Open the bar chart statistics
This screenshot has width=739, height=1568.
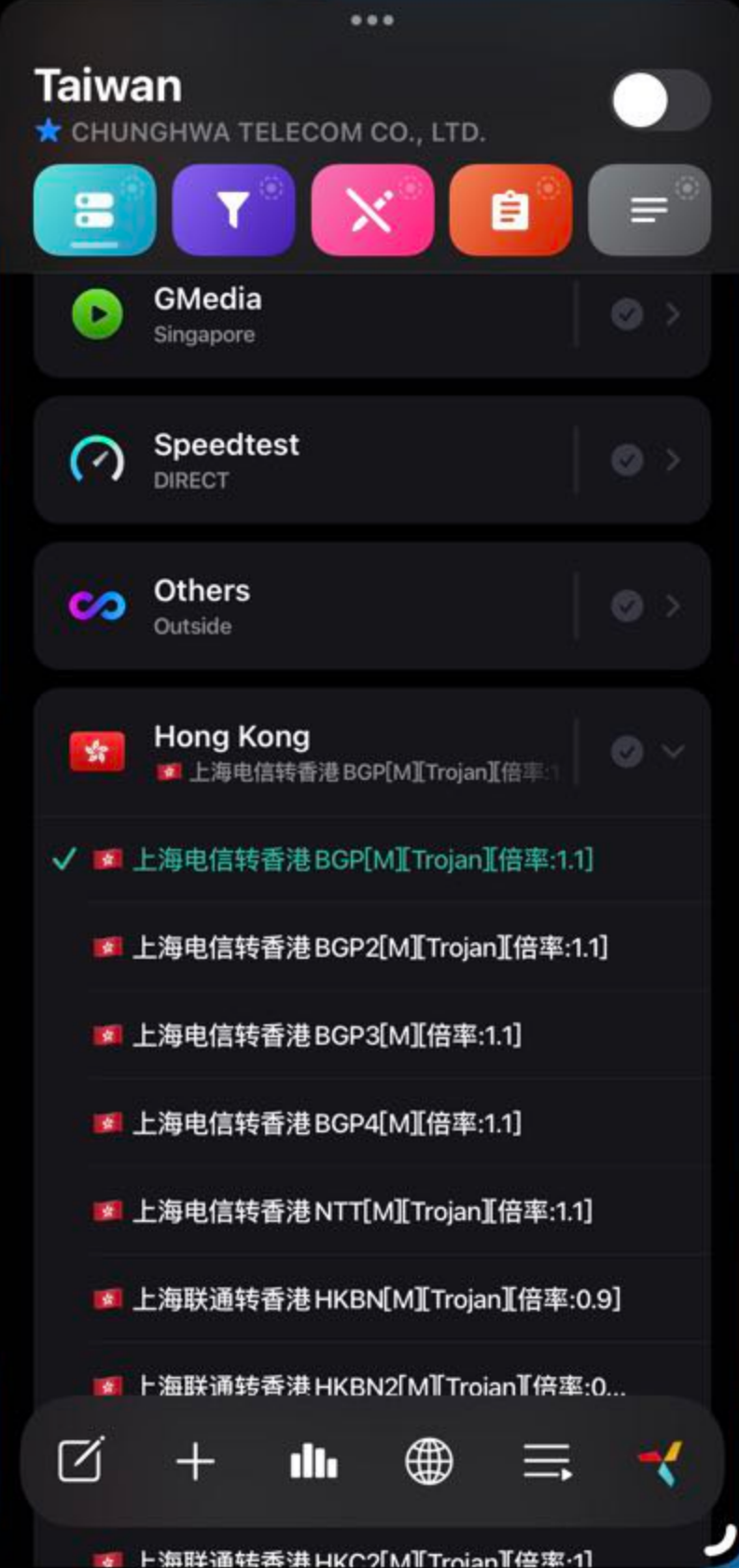click(313, 1461)
